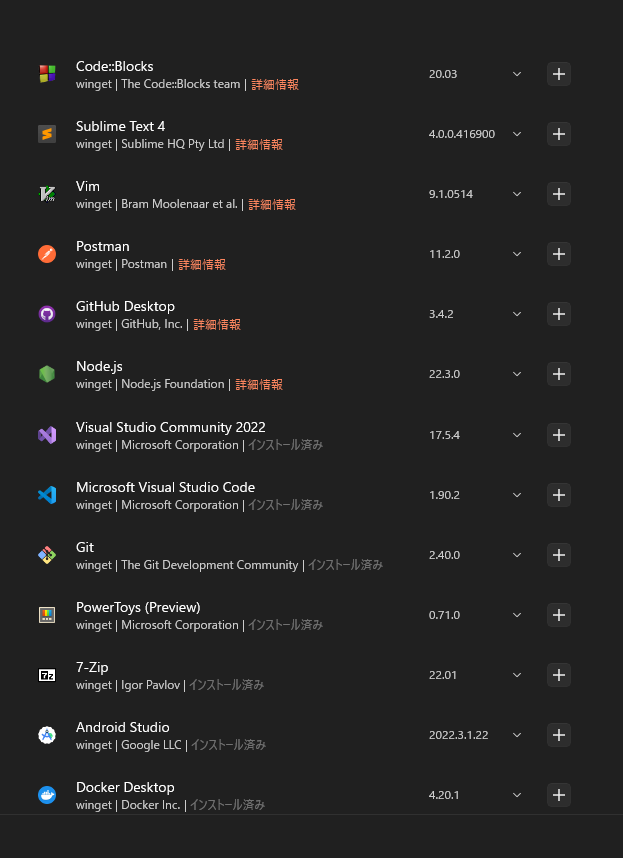Add Visual Studio Community 2022 to selection
623x858 pixels.
tap(559, 434)
